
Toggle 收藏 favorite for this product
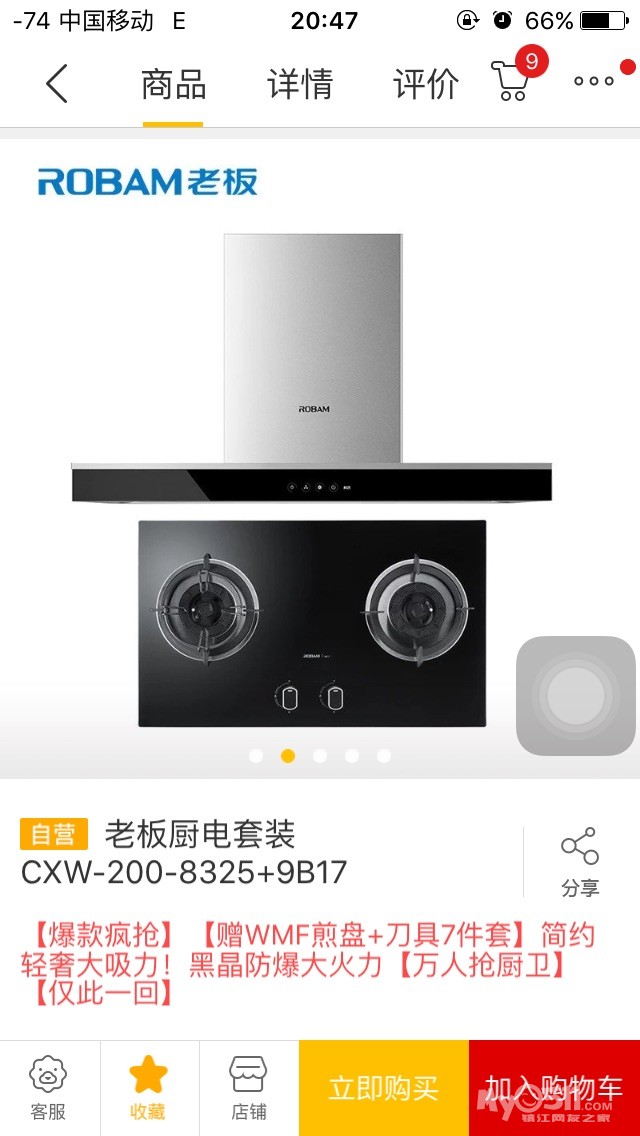coord(148,1088)
